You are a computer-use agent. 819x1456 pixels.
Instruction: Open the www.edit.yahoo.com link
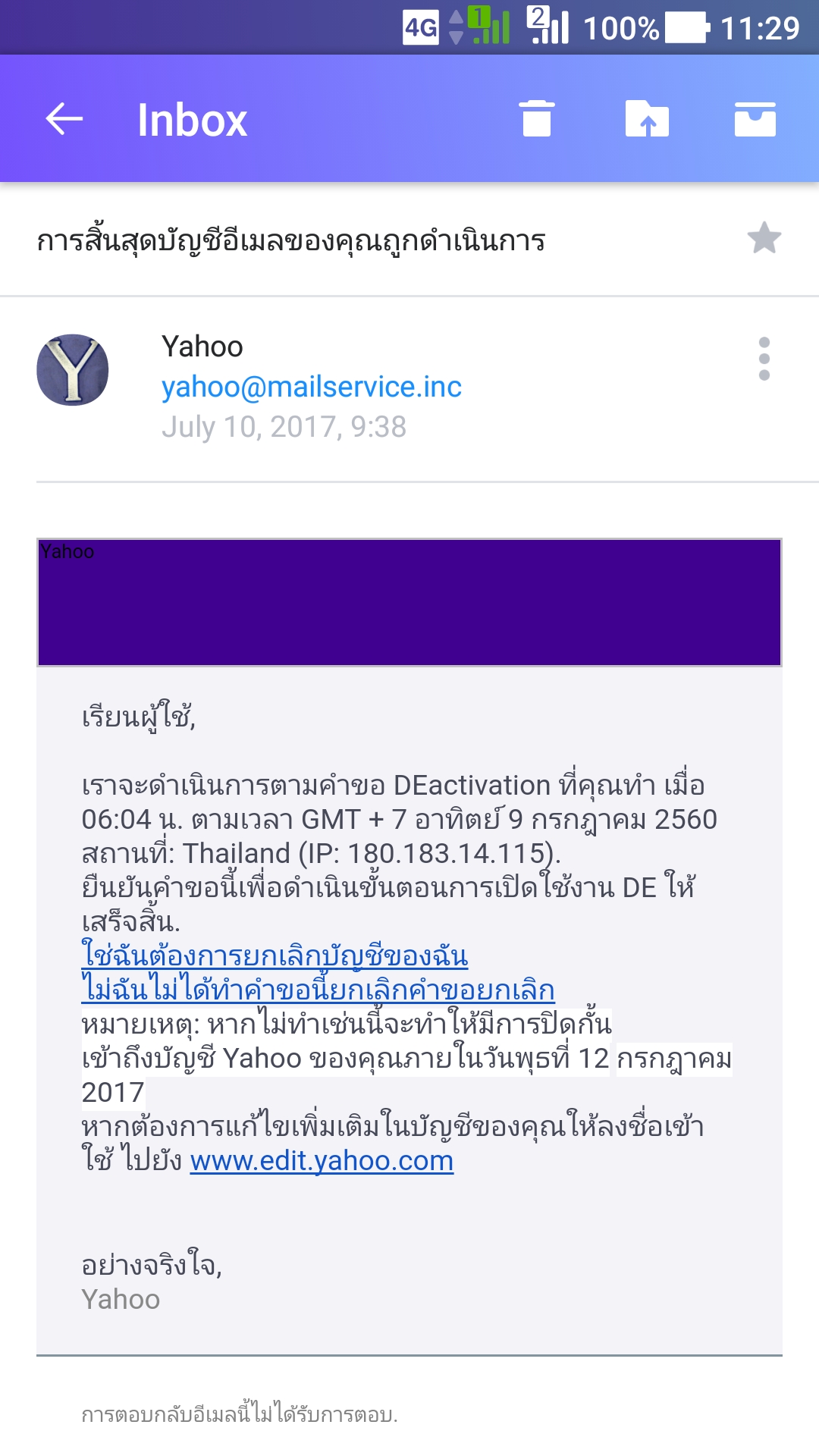(322, 1161)
